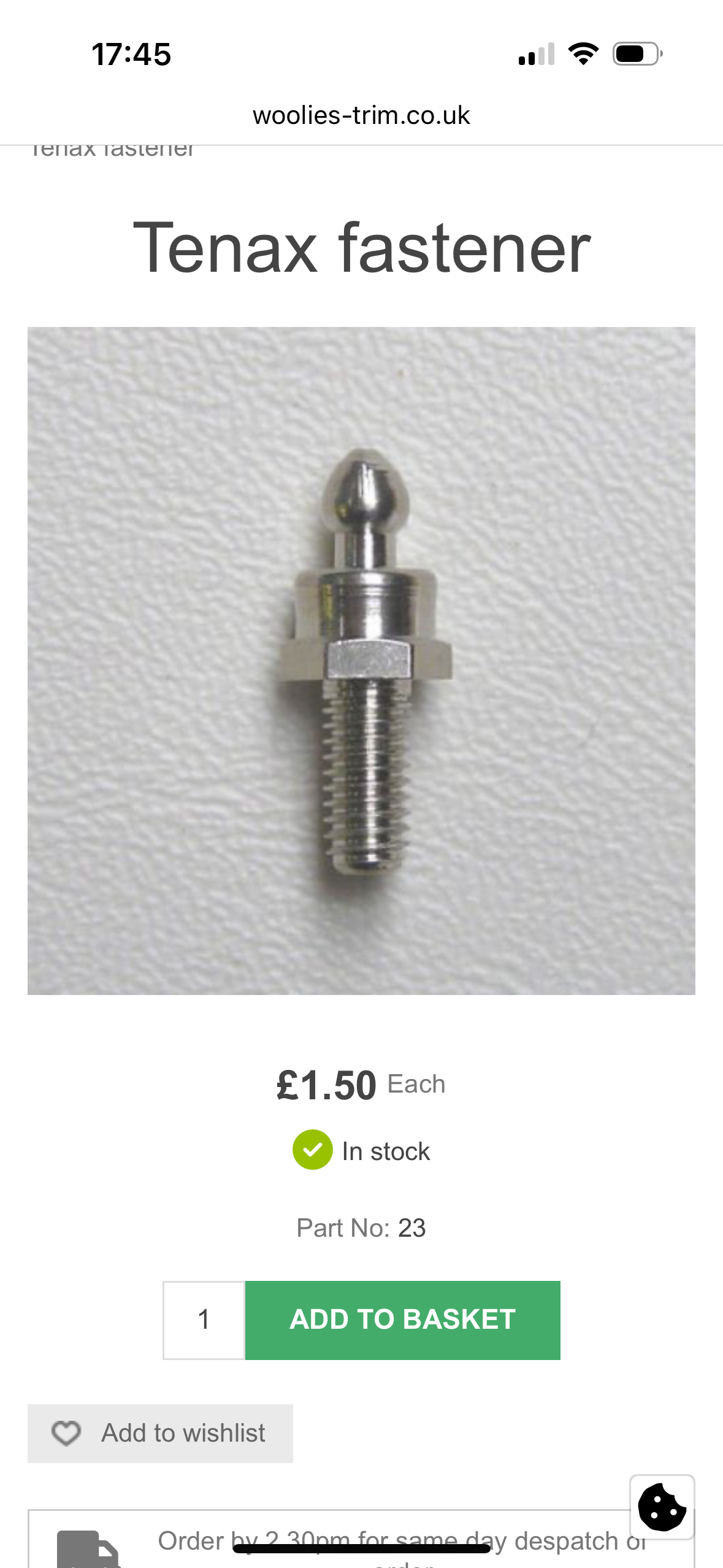This screenshot has width=723, height=1568.
Task: Tap the Add to Basket button
Action: click(402, 1320)
